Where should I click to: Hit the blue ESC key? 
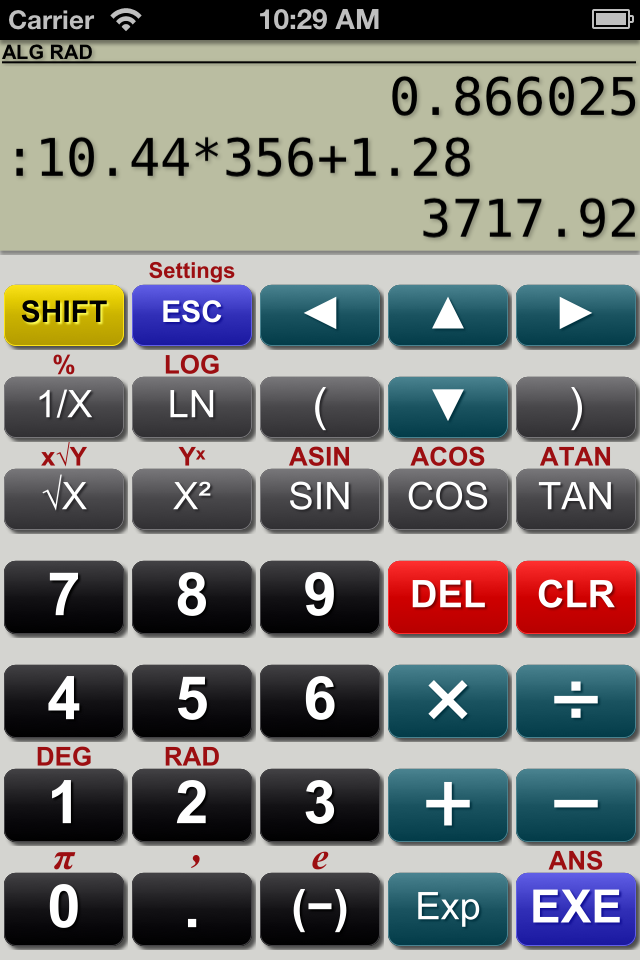click(x=192, y=313)
